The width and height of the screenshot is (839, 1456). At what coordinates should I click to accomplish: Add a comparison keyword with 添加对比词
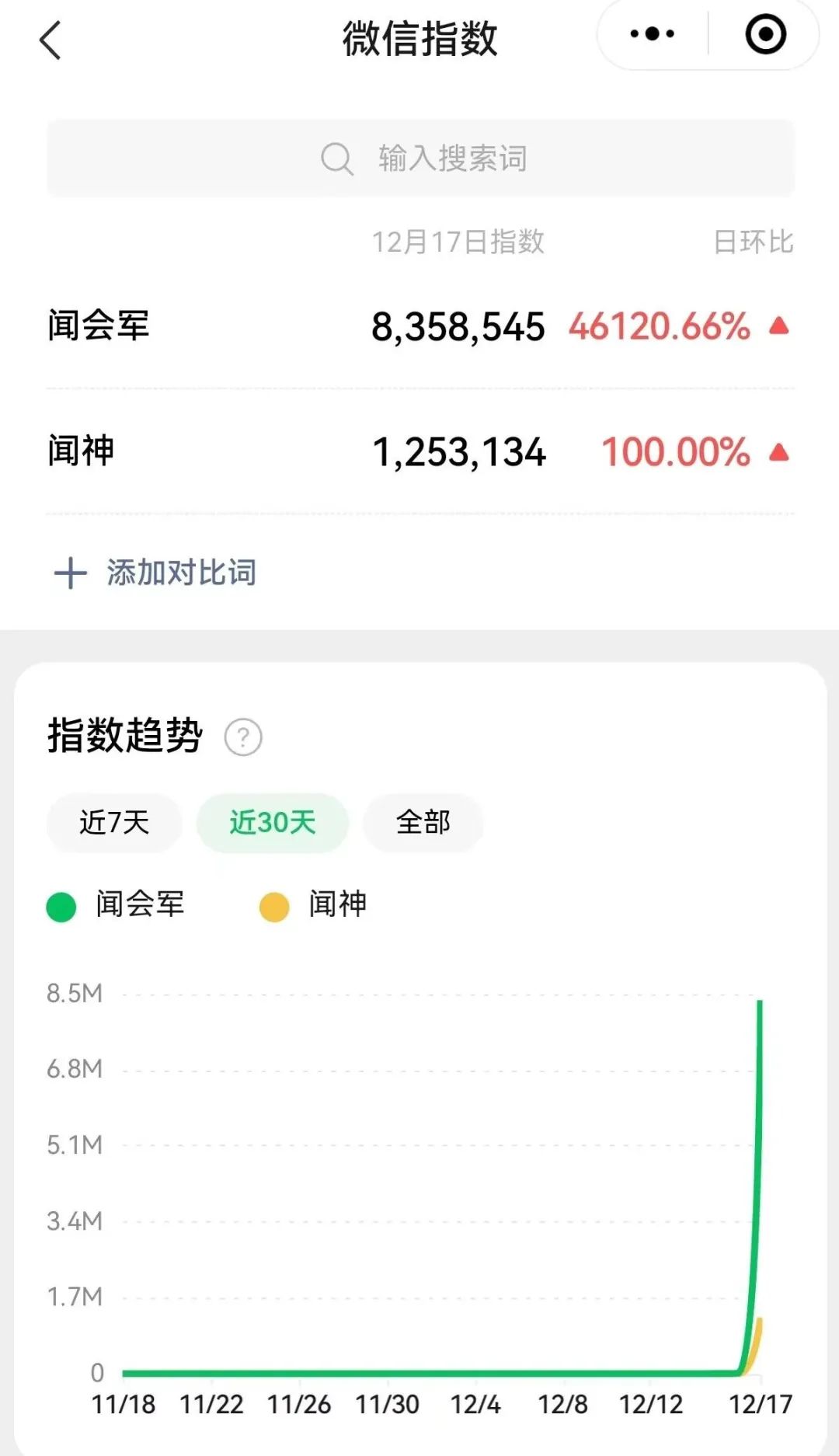pos(155,573)
